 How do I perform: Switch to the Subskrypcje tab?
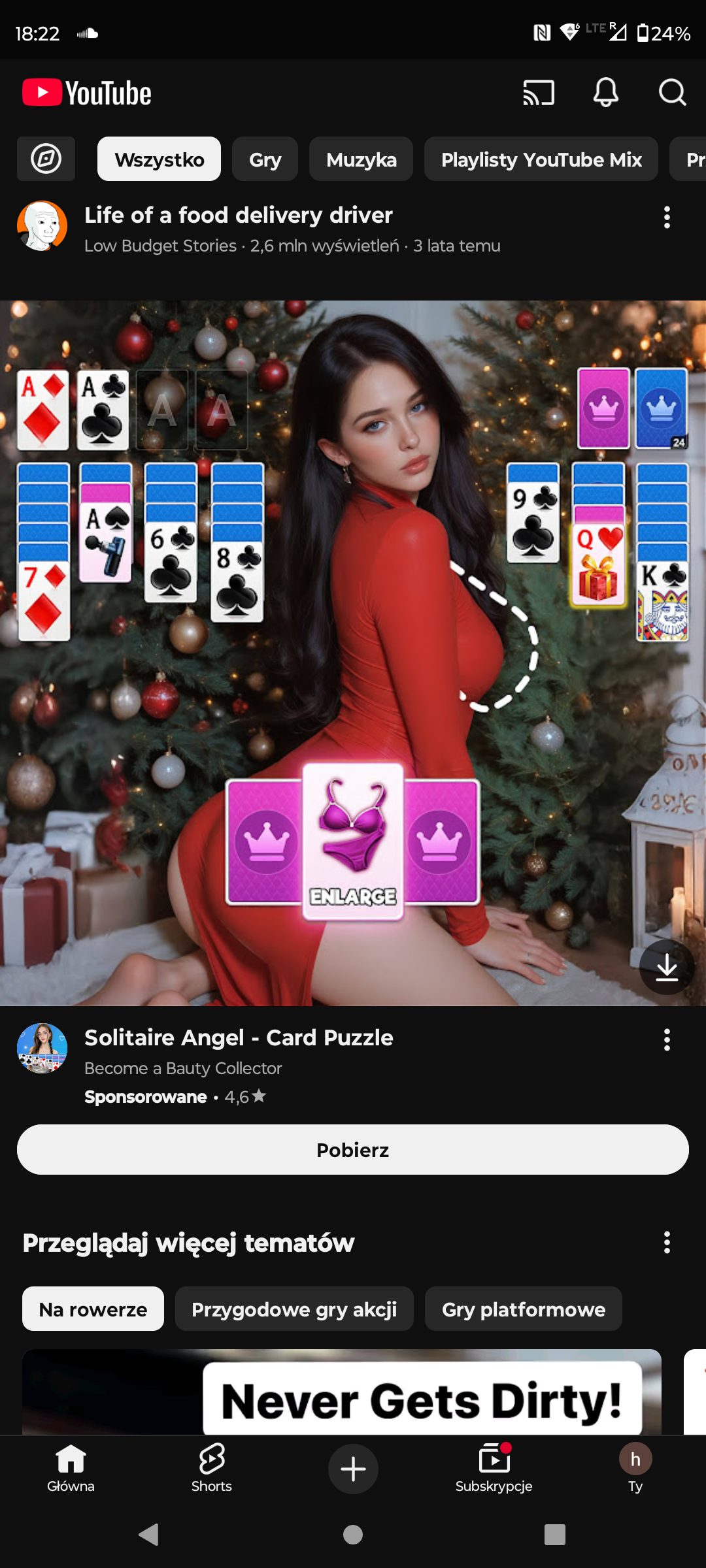coord(494,1468)
